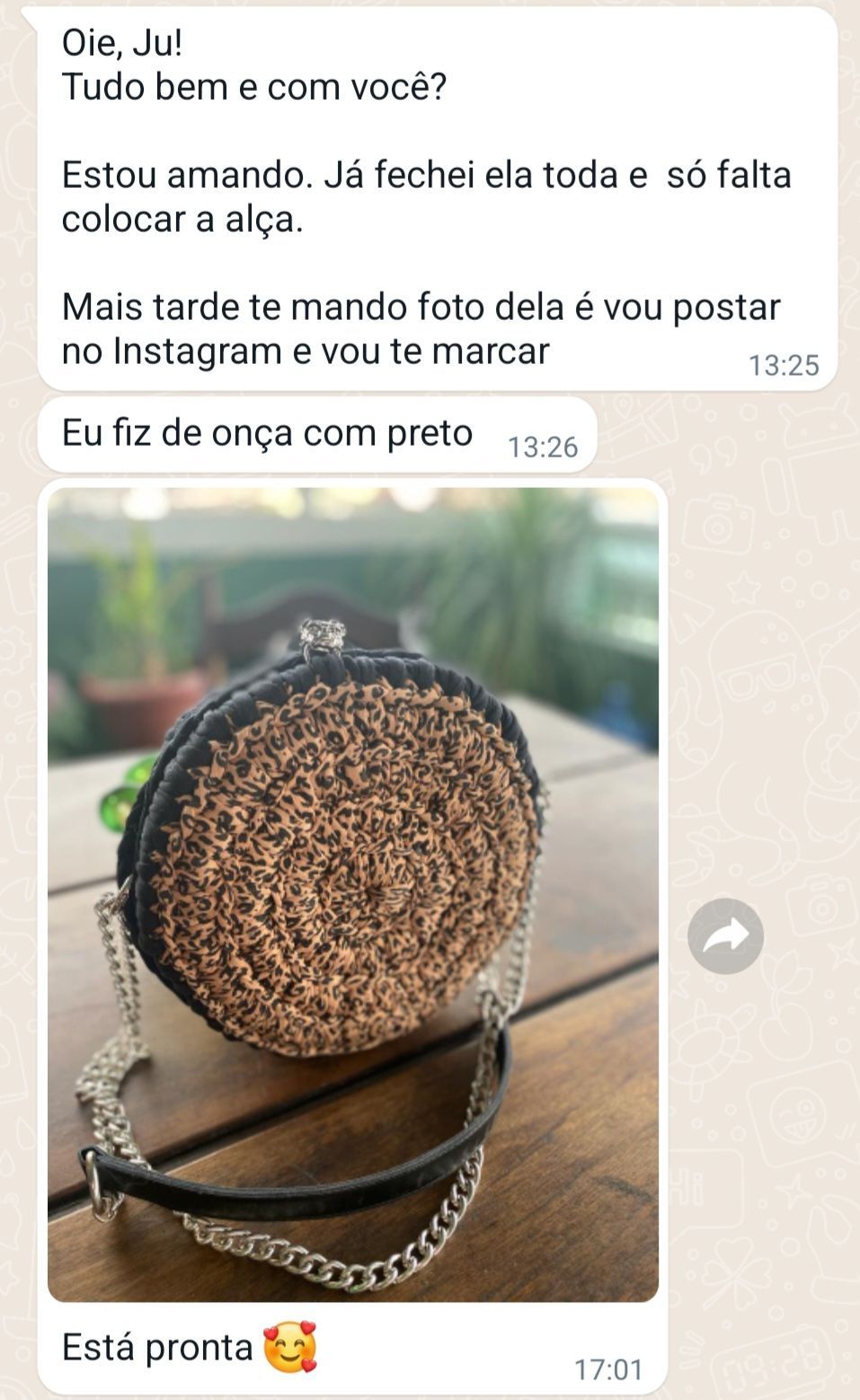Forward the bag photo with the arrow icon

(x=725, y=936)
